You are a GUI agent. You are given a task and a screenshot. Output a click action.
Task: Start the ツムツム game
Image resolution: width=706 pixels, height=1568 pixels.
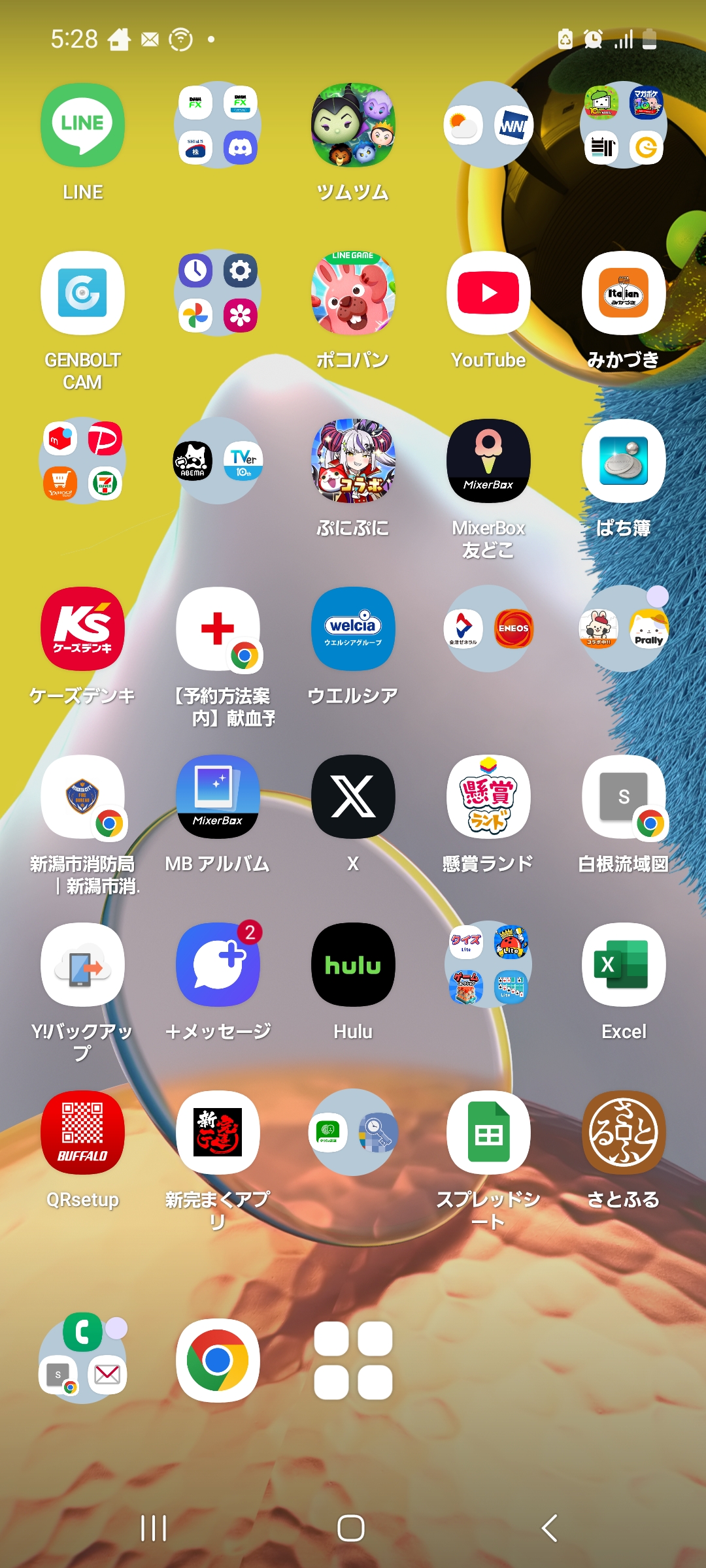[353, 125]
